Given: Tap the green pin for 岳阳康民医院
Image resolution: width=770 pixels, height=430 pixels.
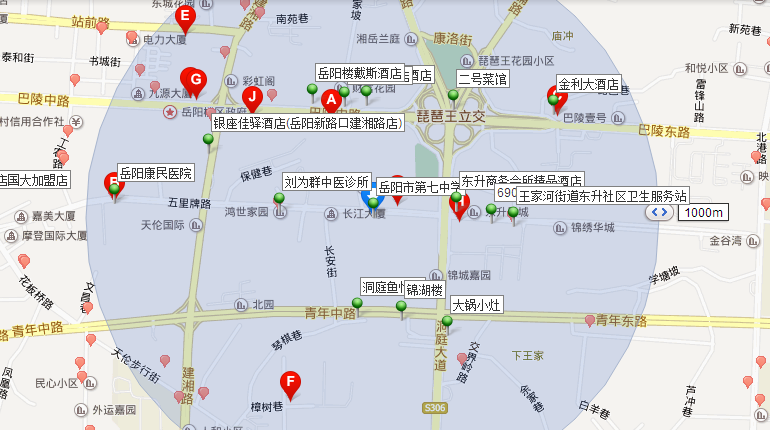Looking at the screenshot, I should (x=115, y=188).
